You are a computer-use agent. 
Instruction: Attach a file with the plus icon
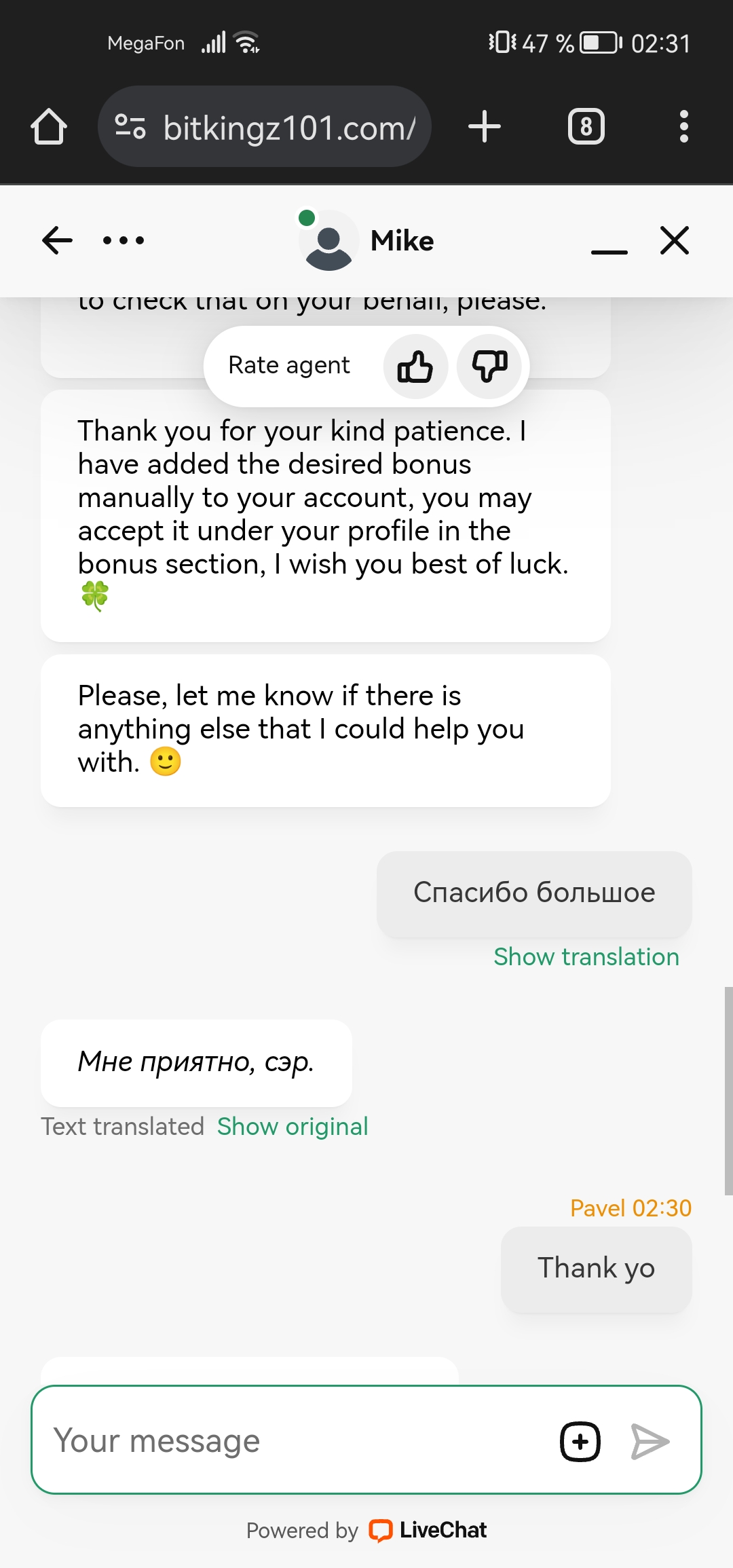tap(580, 1441)
